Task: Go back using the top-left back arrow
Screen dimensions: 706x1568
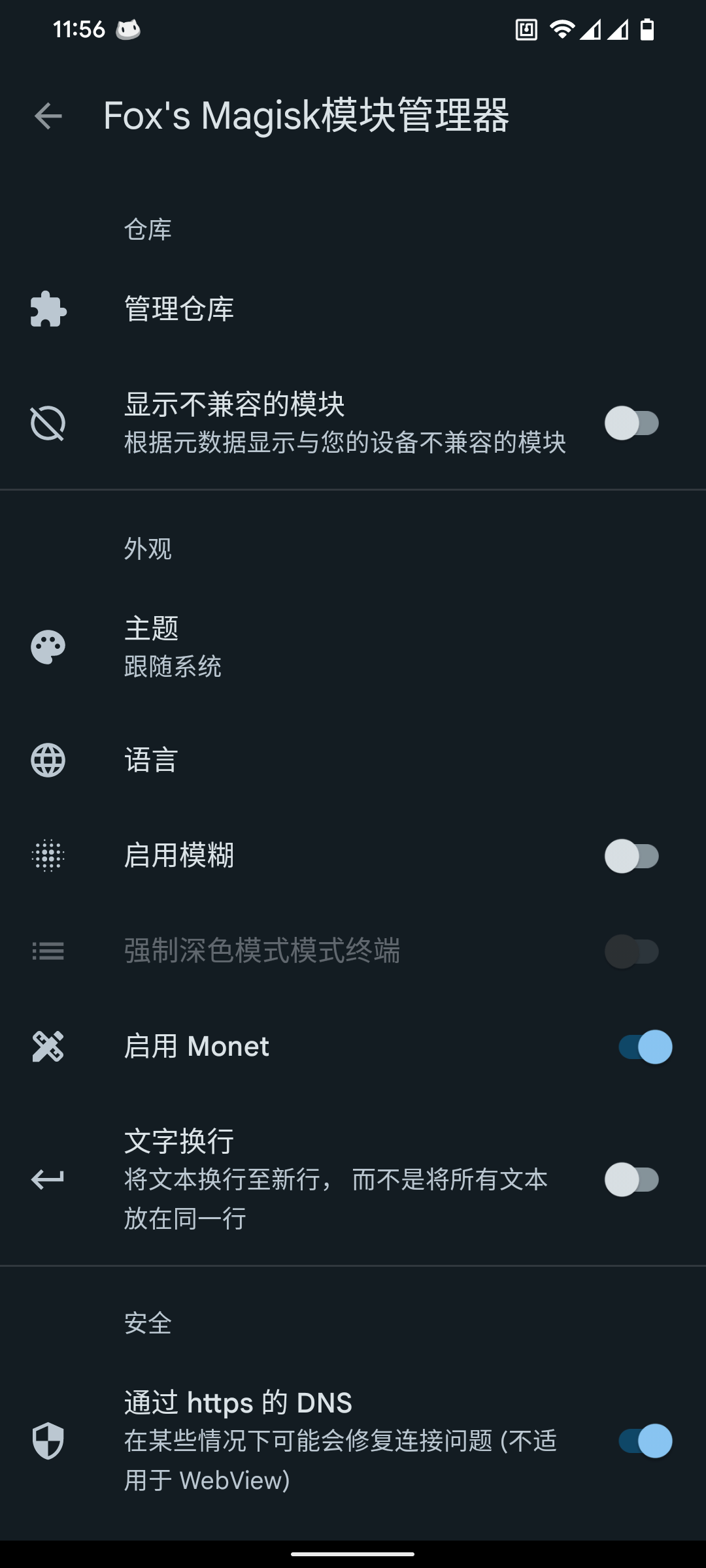Action: 48,116
